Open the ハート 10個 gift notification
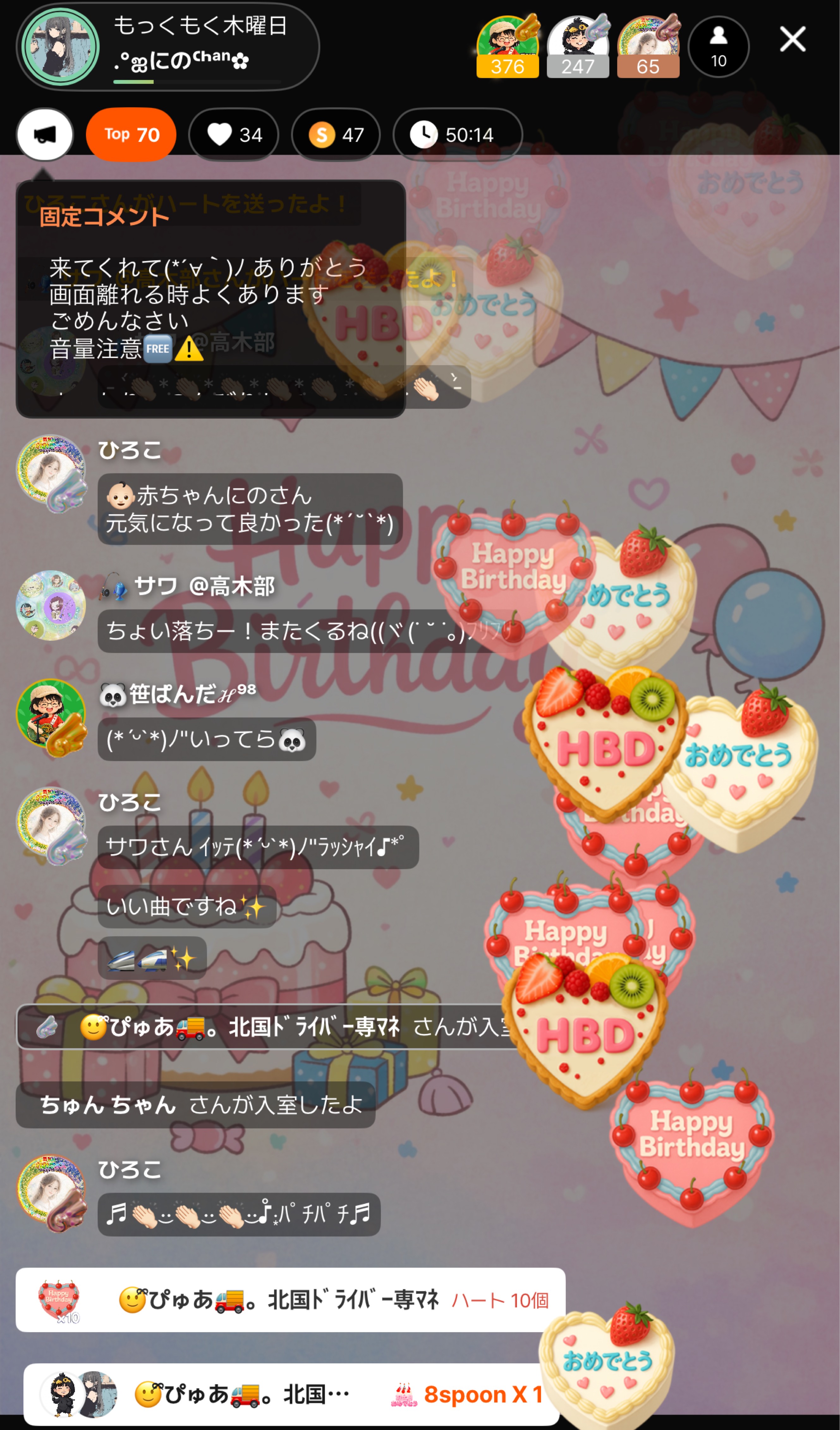 pos(290,1299)
